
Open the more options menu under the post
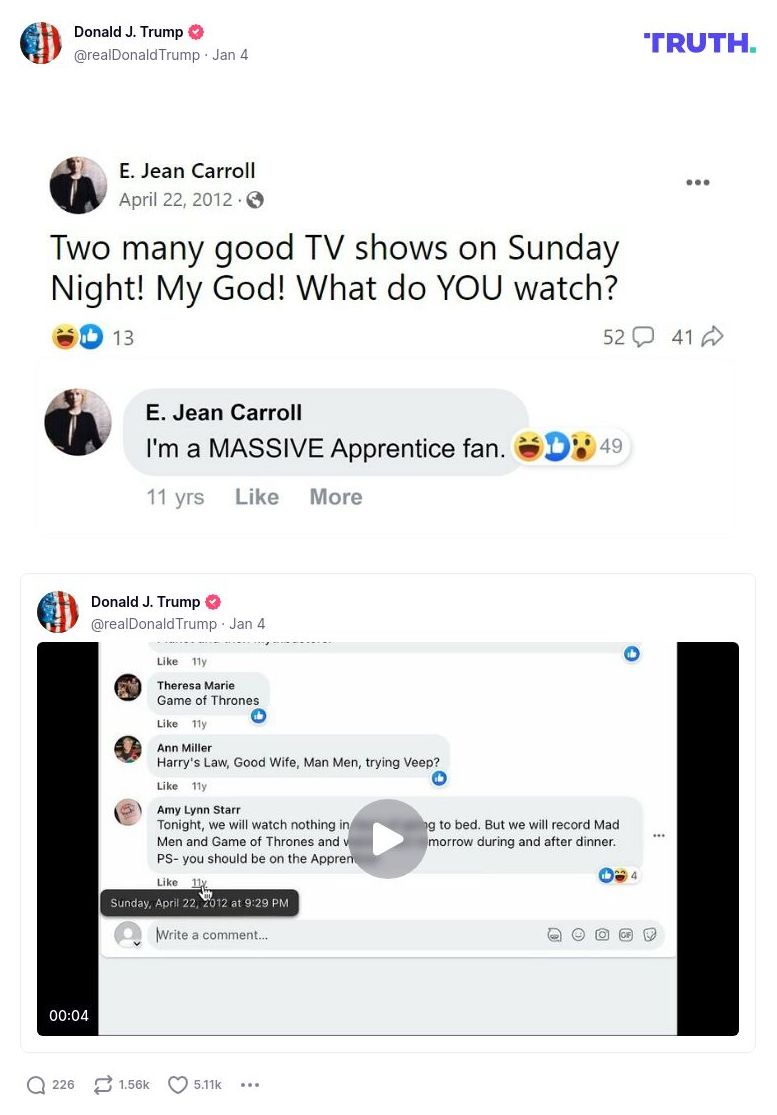tap(250, 1085)
